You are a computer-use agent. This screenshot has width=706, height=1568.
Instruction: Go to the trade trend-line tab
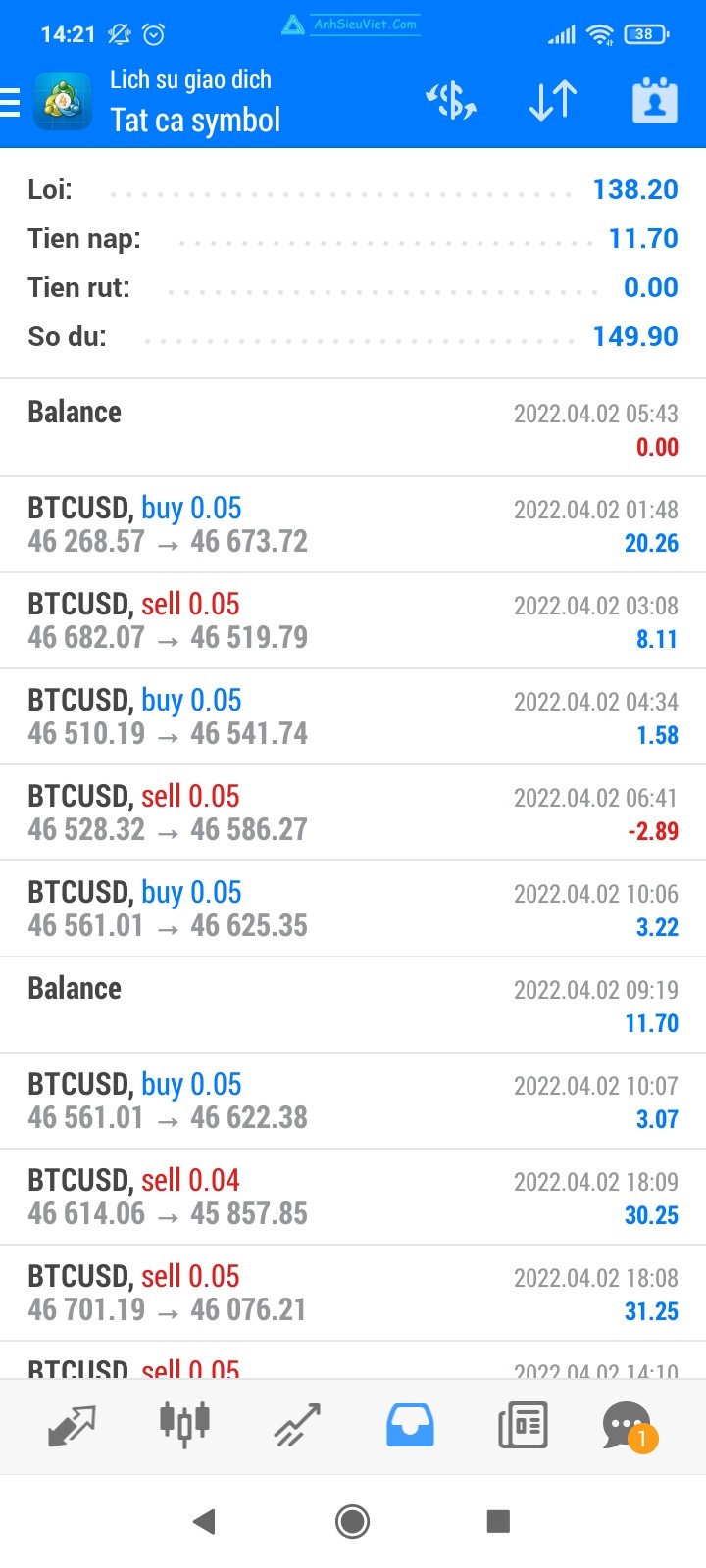297,1426
